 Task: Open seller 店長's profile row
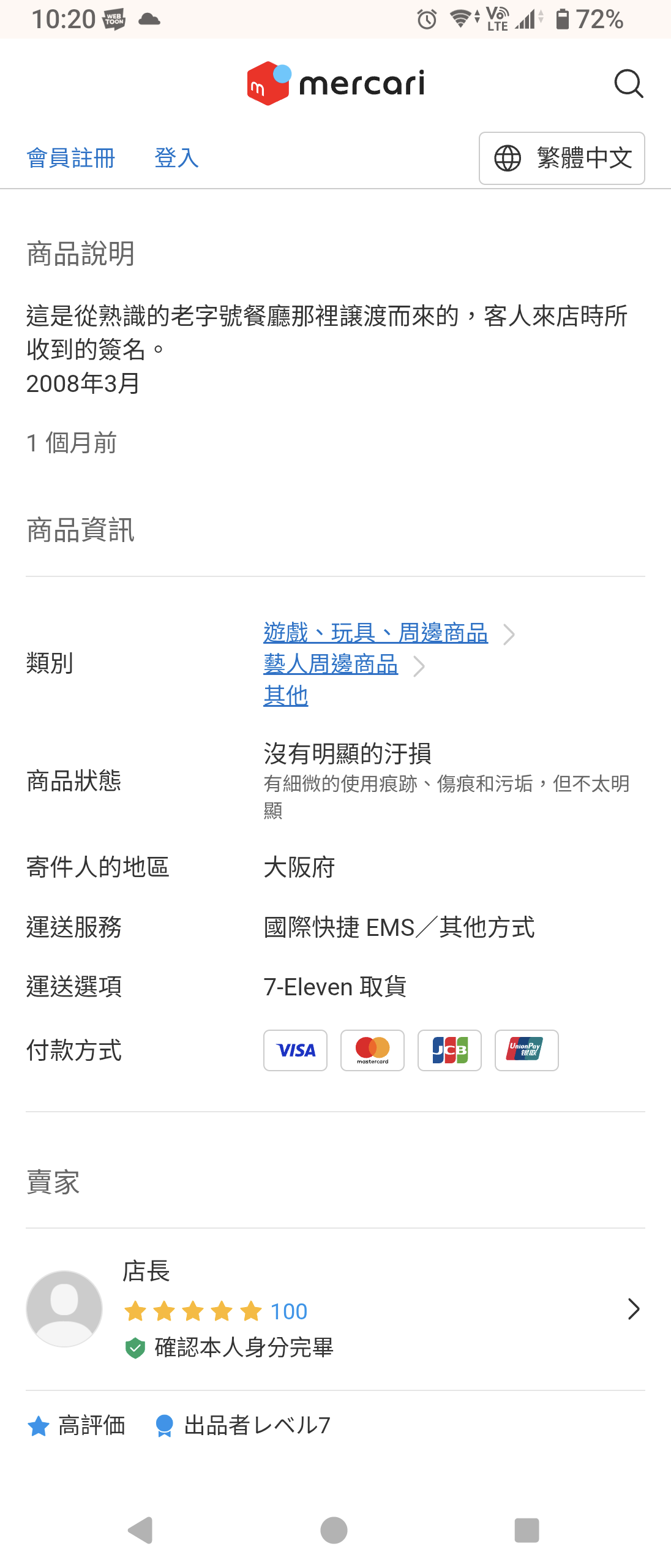(x=335, y=1309)
